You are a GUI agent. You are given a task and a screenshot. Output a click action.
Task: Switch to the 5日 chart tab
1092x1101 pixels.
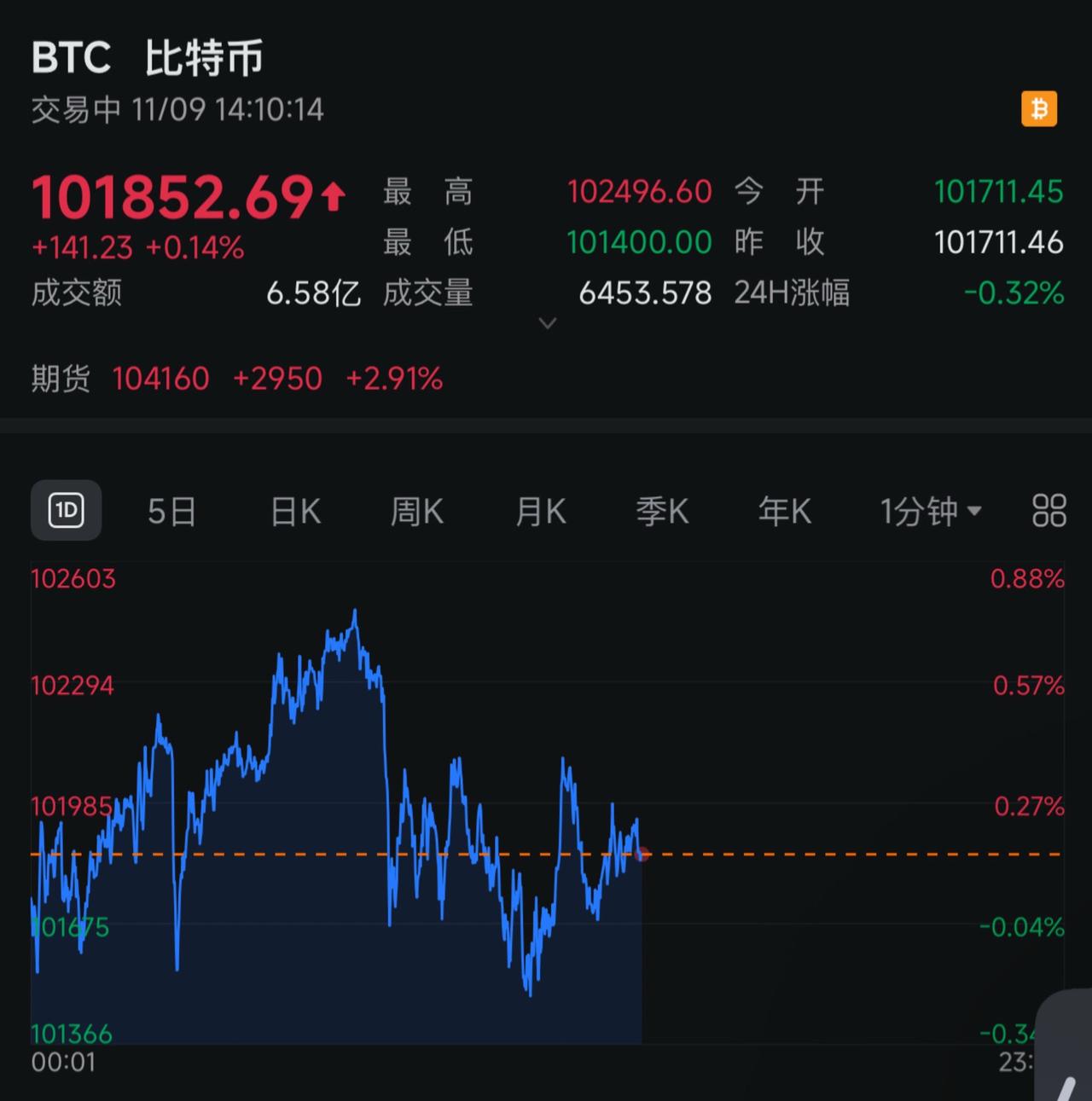(x=171, y=510)
